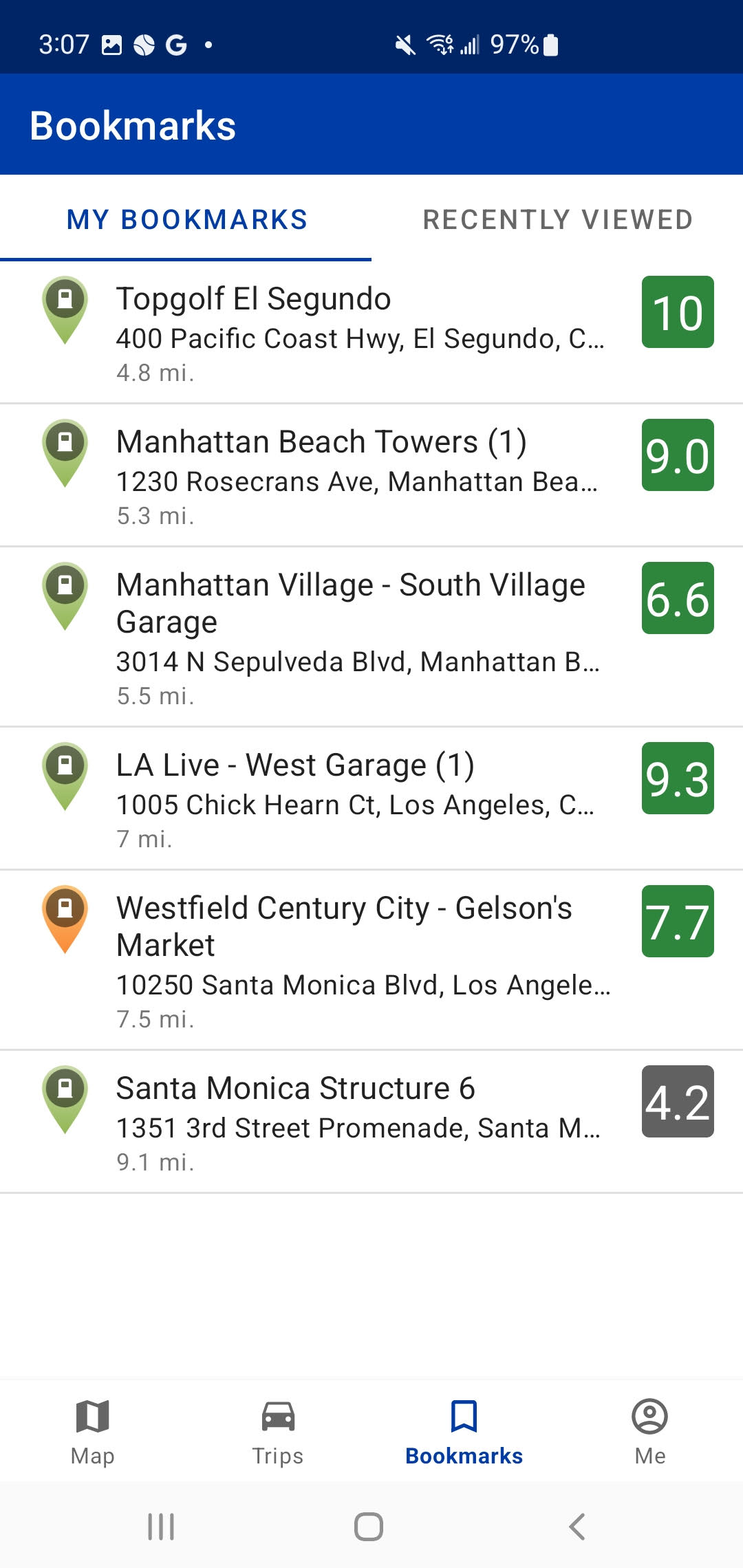743x1568 pixels.
Task: View Santa Monica Structure 6 bookmark
Action: [x=358, y=1122]
